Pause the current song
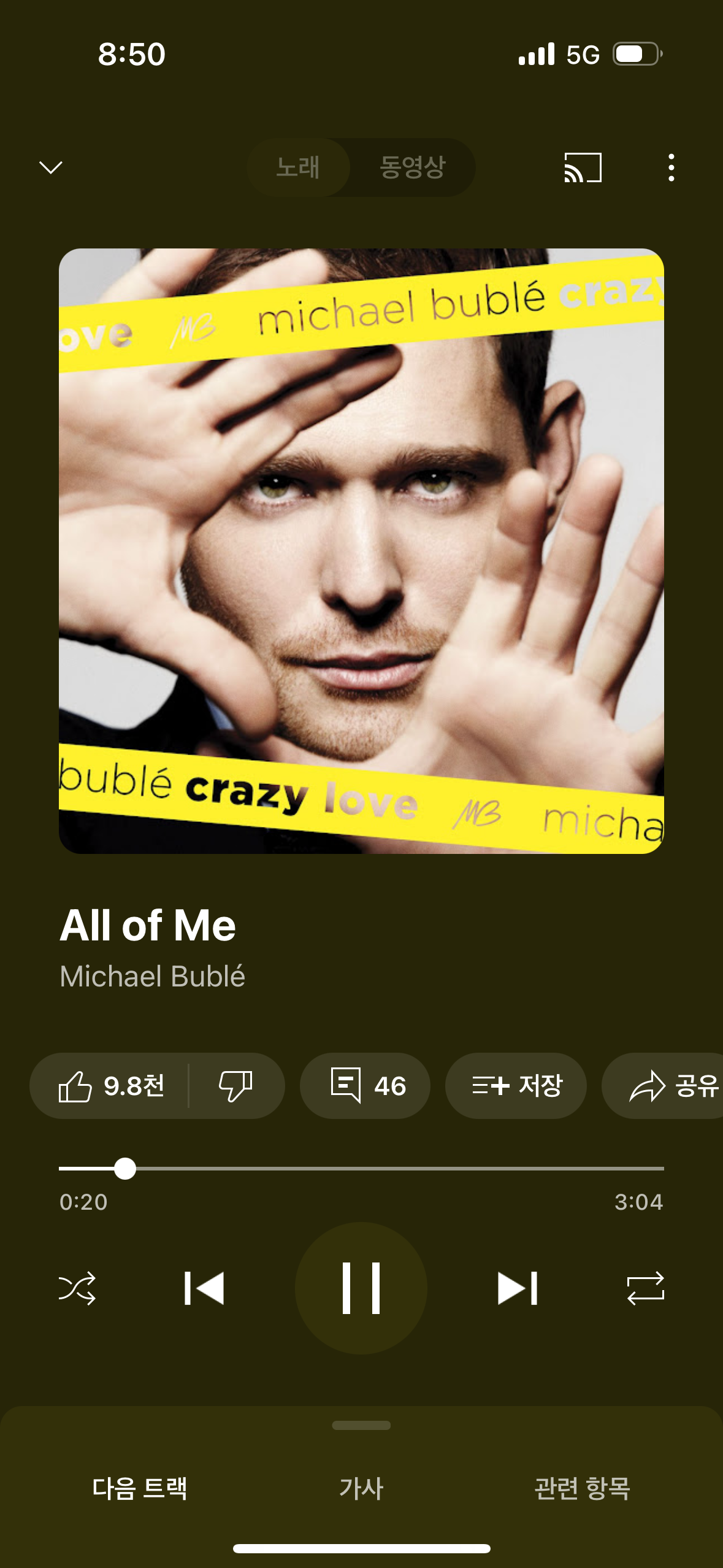 pos(361,1288)
